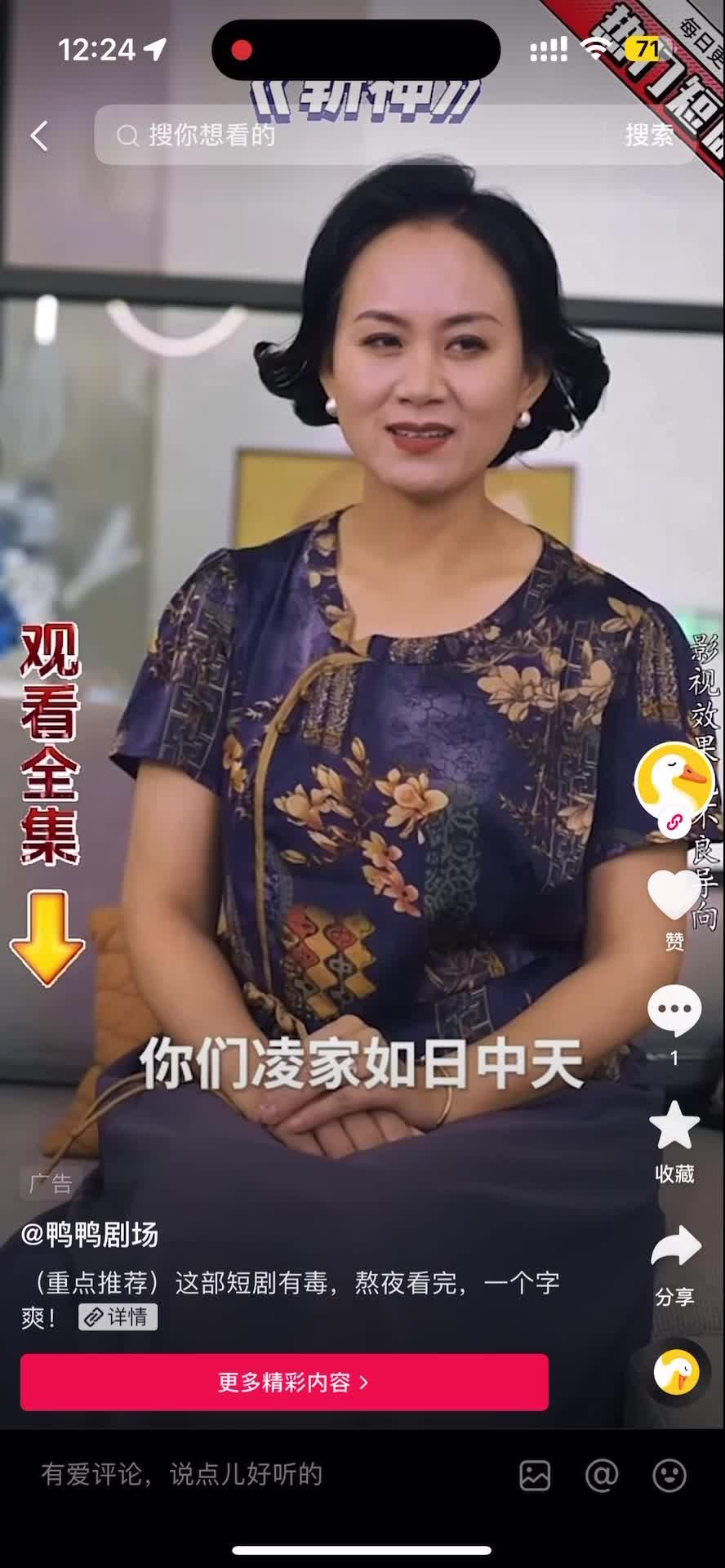Attach an image to comment
This screenshot has height=1568, width=725.
pos(535,1475)
